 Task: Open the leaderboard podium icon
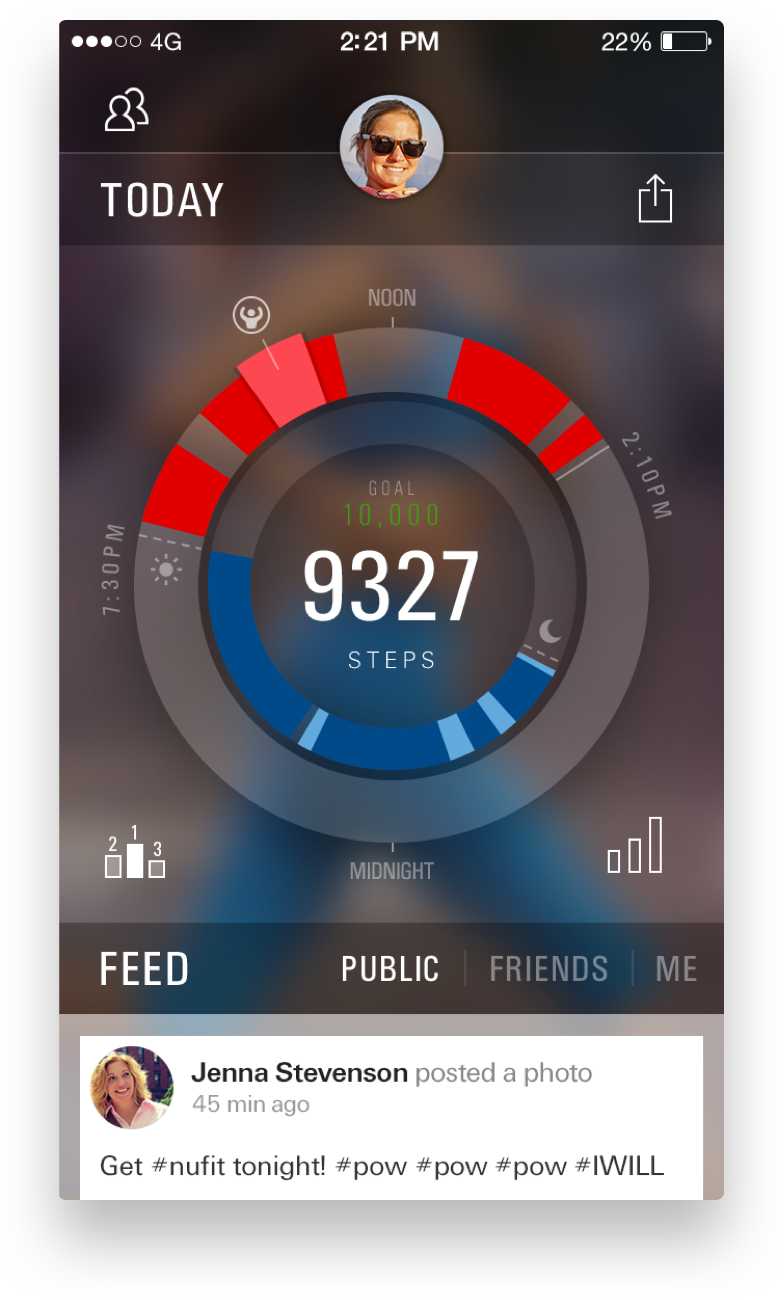pyautogui.click(x=135, y=852)
